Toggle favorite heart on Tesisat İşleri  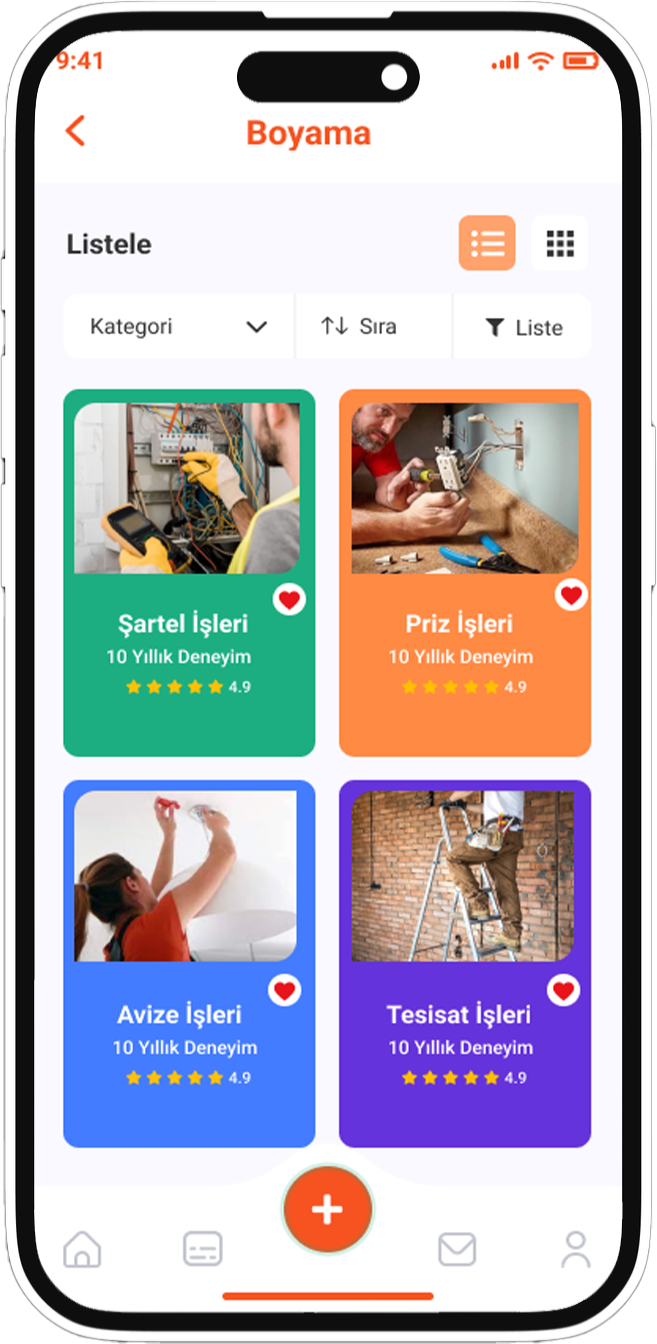pyautogui.click(x=564, y=990)
